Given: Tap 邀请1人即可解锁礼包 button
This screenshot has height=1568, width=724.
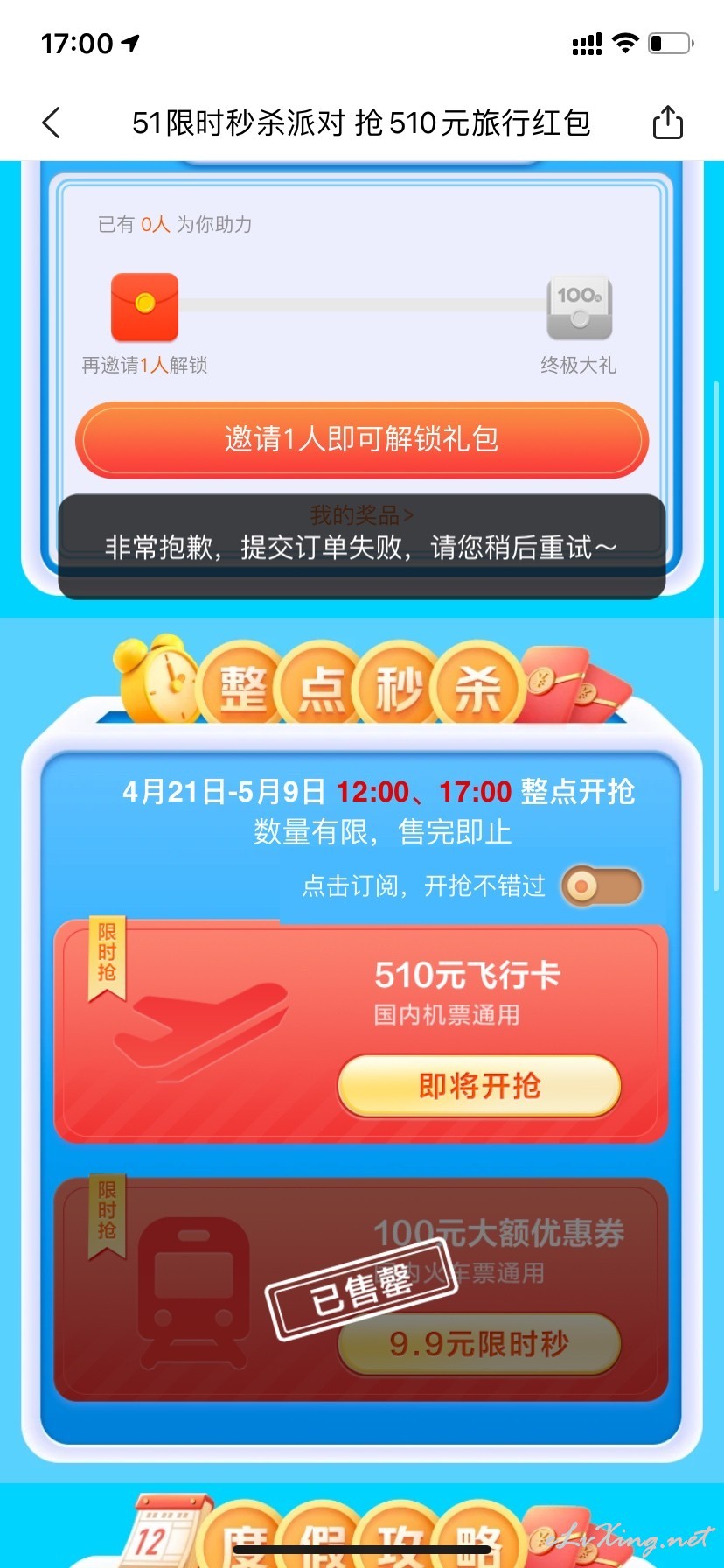Looking at the screenshot, I should pos(362,439).
